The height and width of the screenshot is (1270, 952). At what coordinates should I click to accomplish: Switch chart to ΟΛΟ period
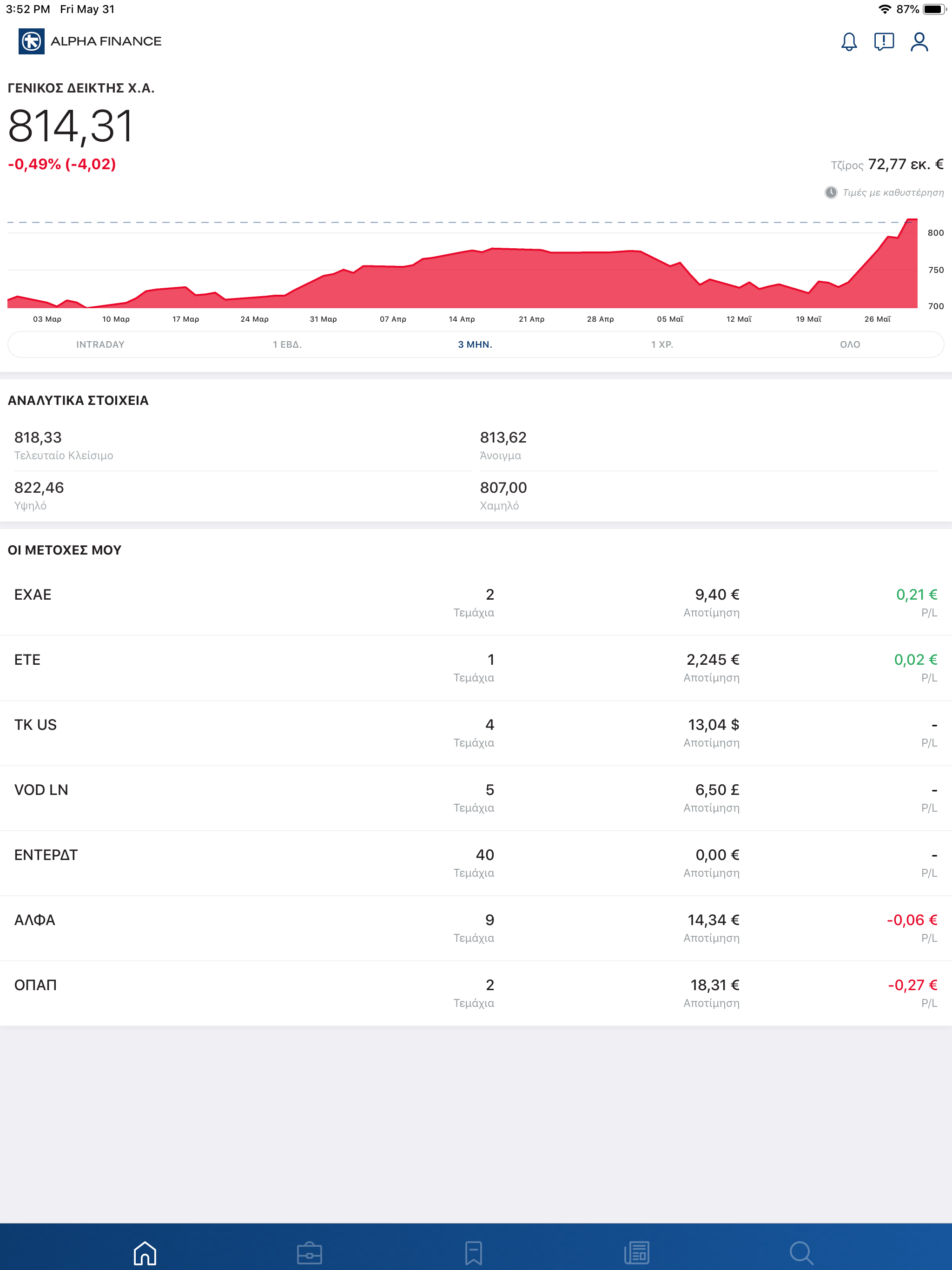850,344
